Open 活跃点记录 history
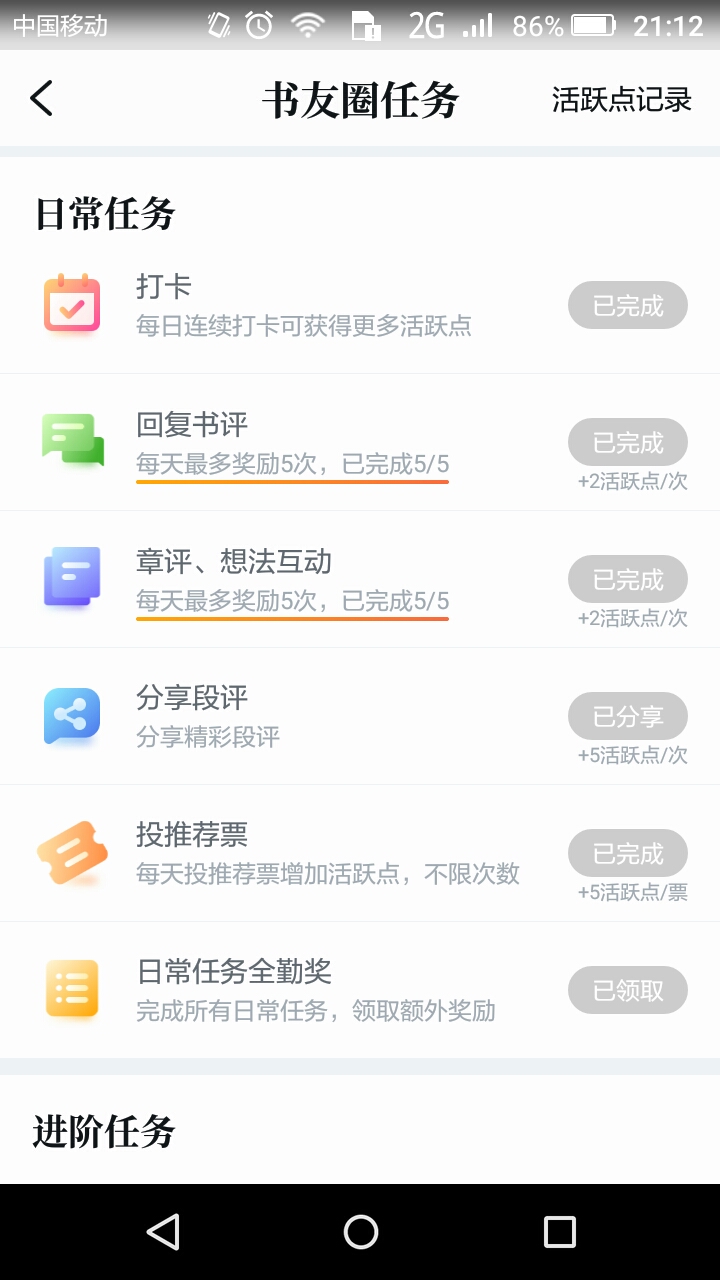 (x=621, y=100)
